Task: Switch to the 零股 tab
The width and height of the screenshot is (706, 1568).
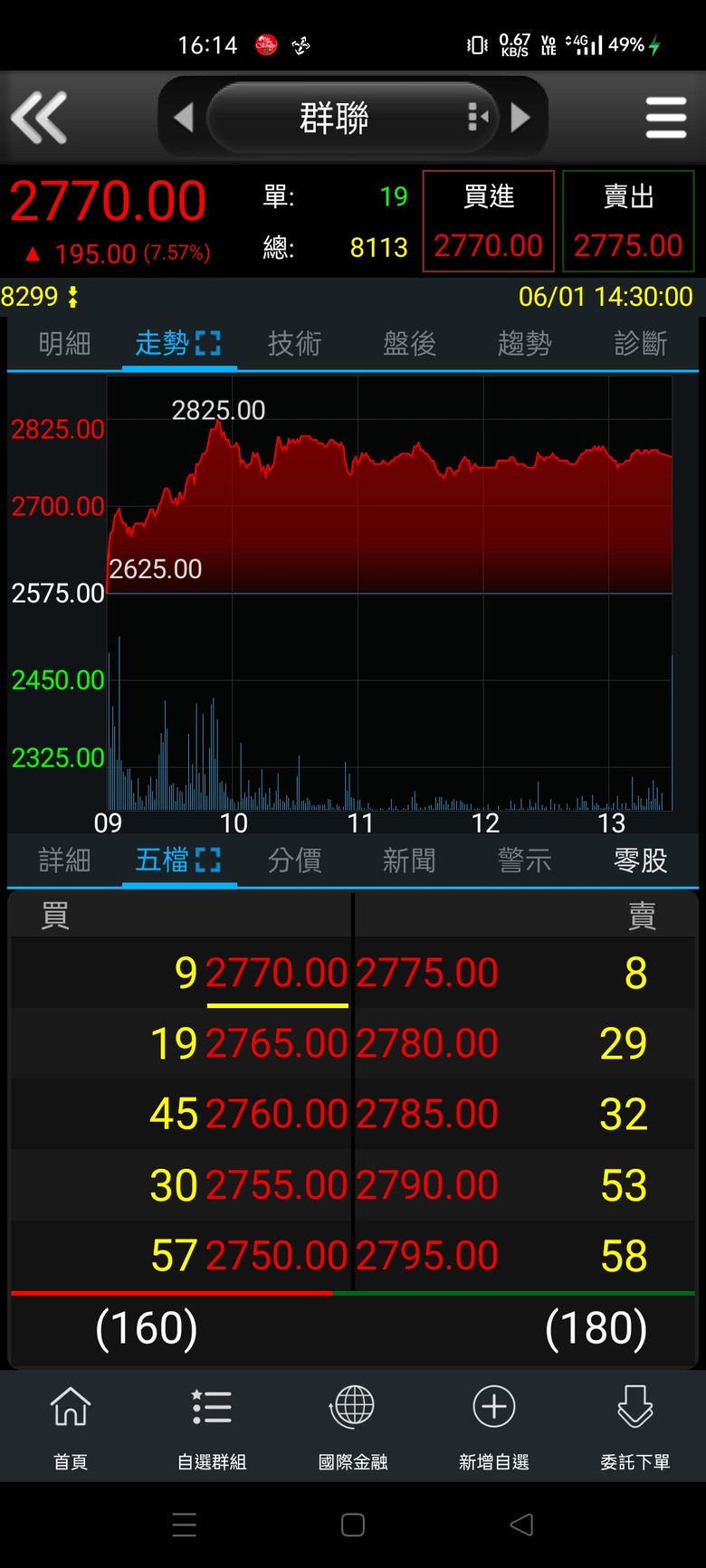Action: (640, 860)
